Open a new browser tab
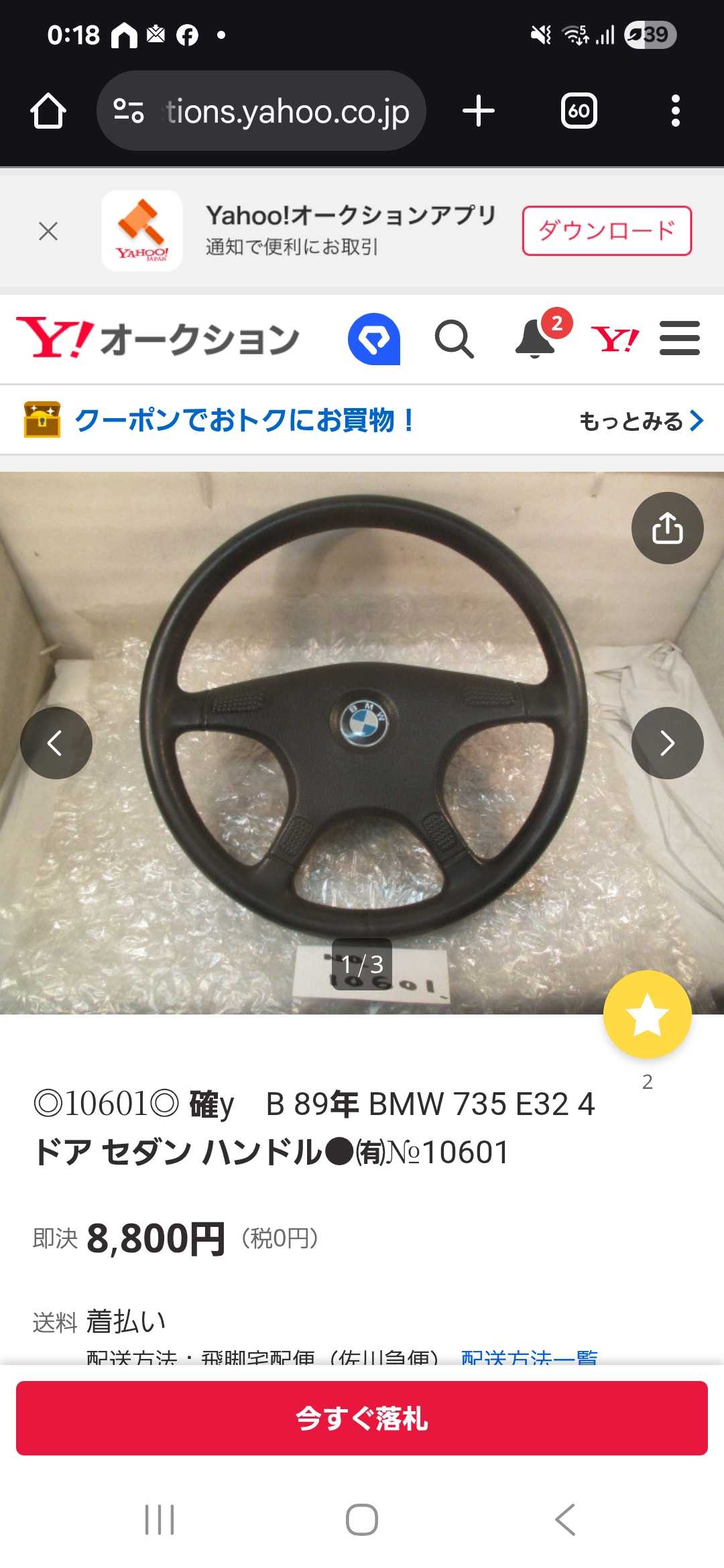 coord(479,111)
